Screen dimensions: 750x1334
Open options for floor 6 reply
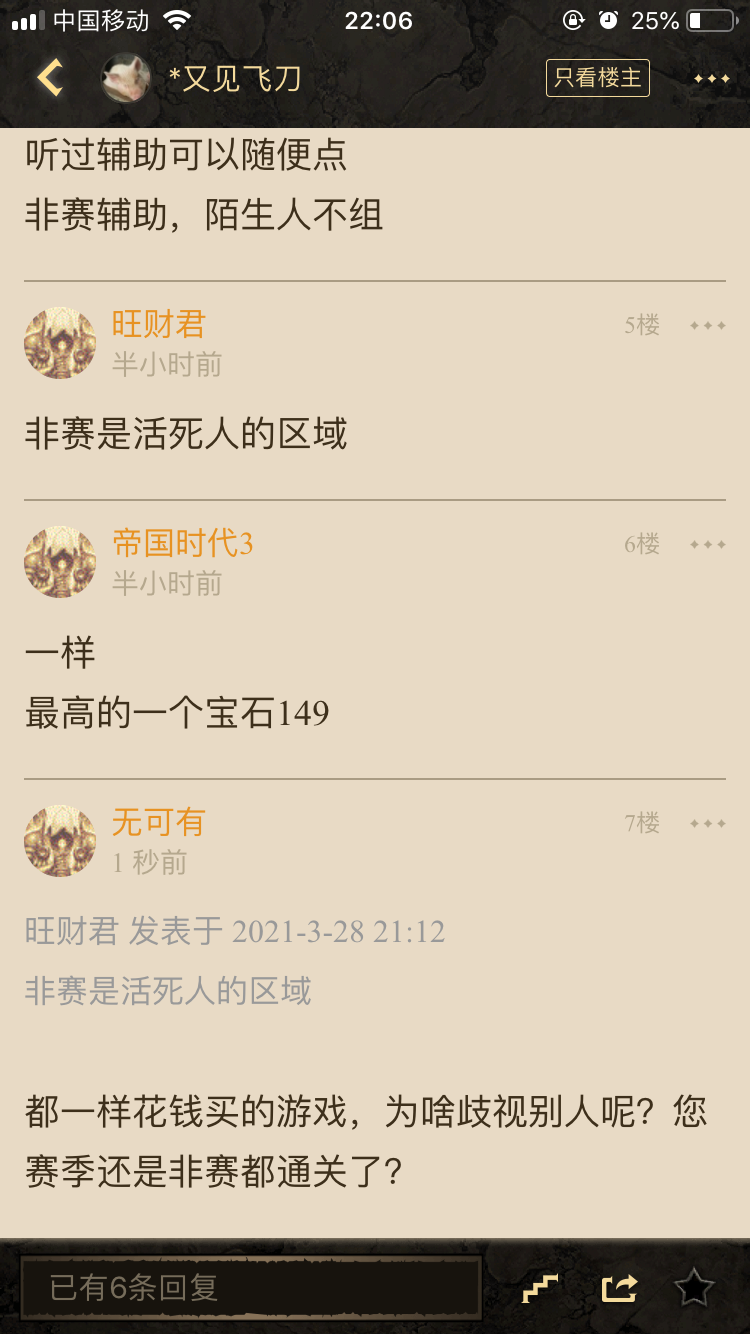click(707, 545)
